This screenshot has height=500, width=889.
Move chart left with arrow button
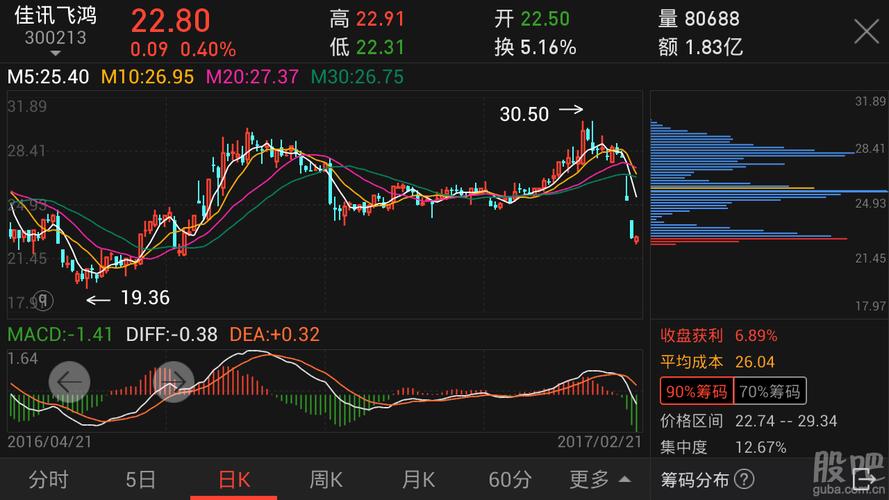(x=69, y=381)
